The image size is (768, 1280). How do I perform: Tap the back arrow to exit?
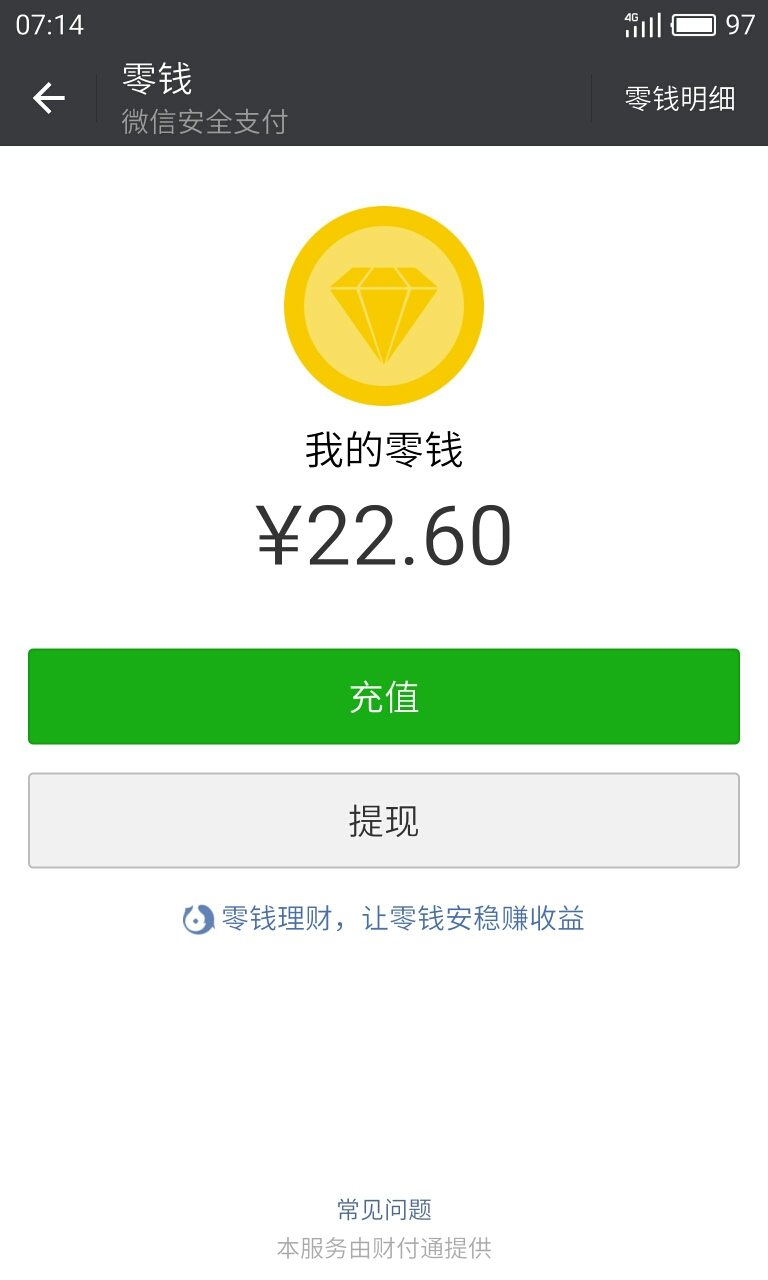pyautogui.click(x=46, y=97)
